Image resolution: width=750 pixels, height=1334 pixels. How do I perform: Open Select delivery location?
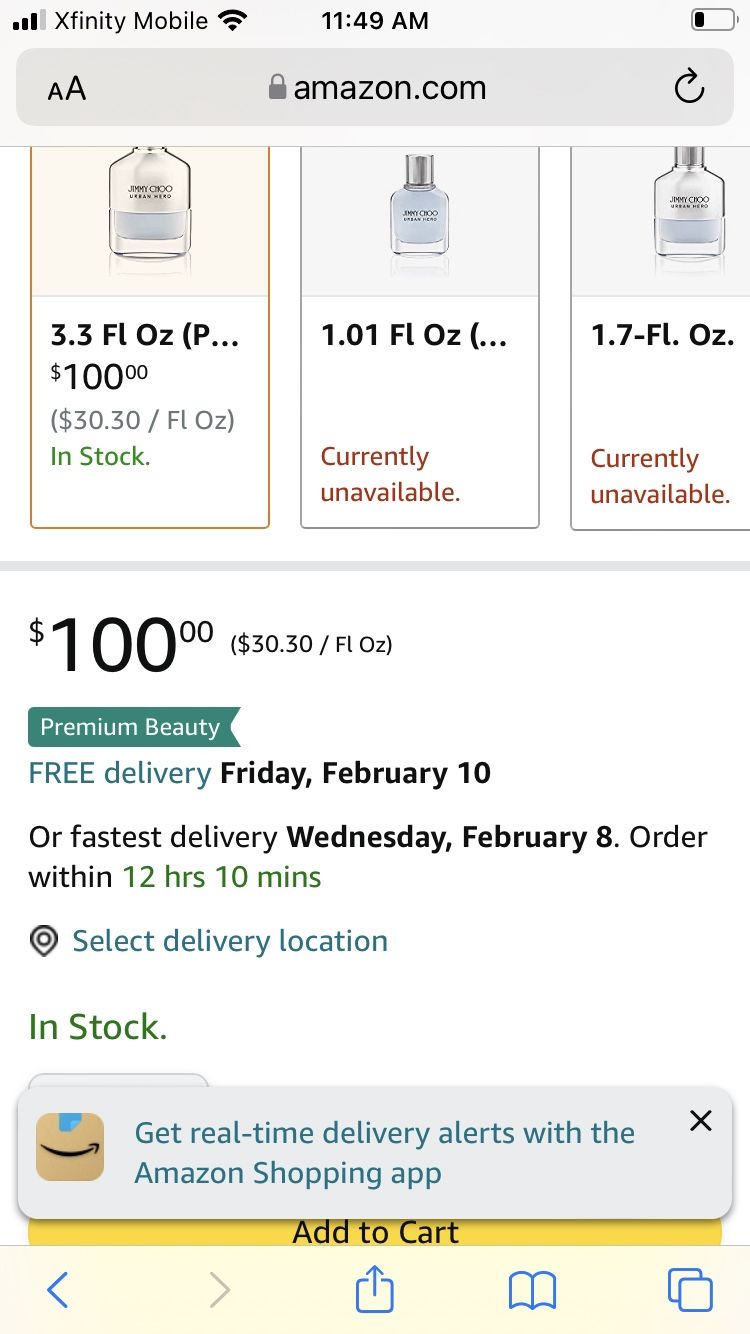tap(229, 941)
